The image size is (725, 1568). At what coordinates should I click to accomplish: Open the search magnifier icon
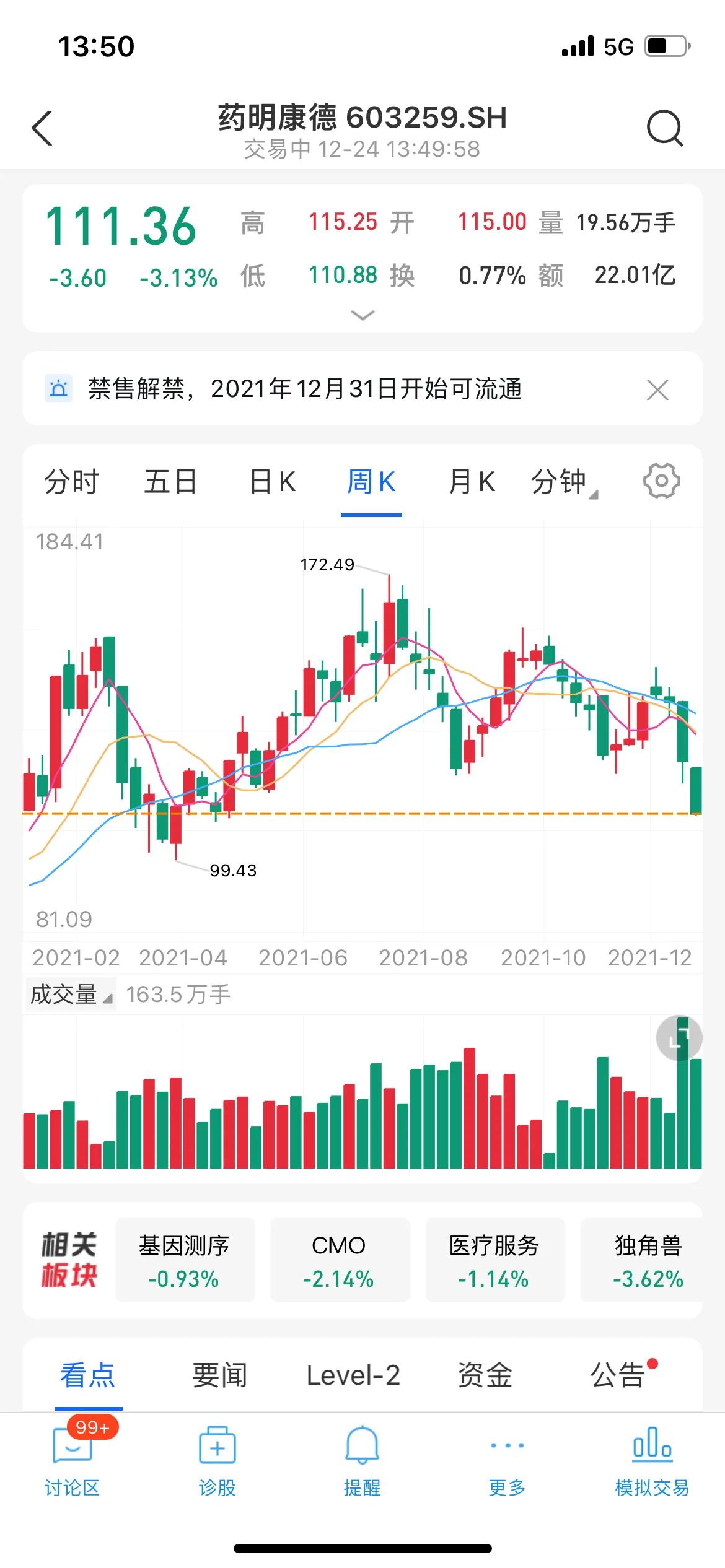click(x=664, y=129)
